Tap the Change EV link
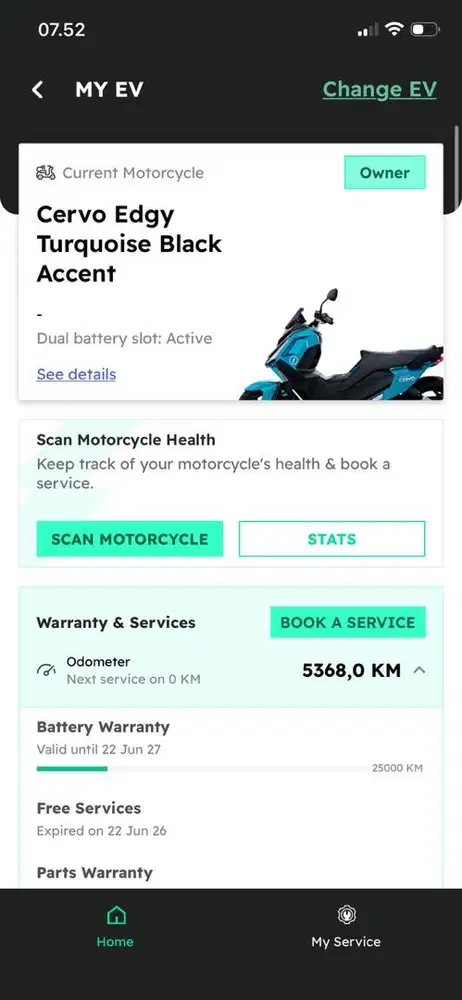 point(380,89)
